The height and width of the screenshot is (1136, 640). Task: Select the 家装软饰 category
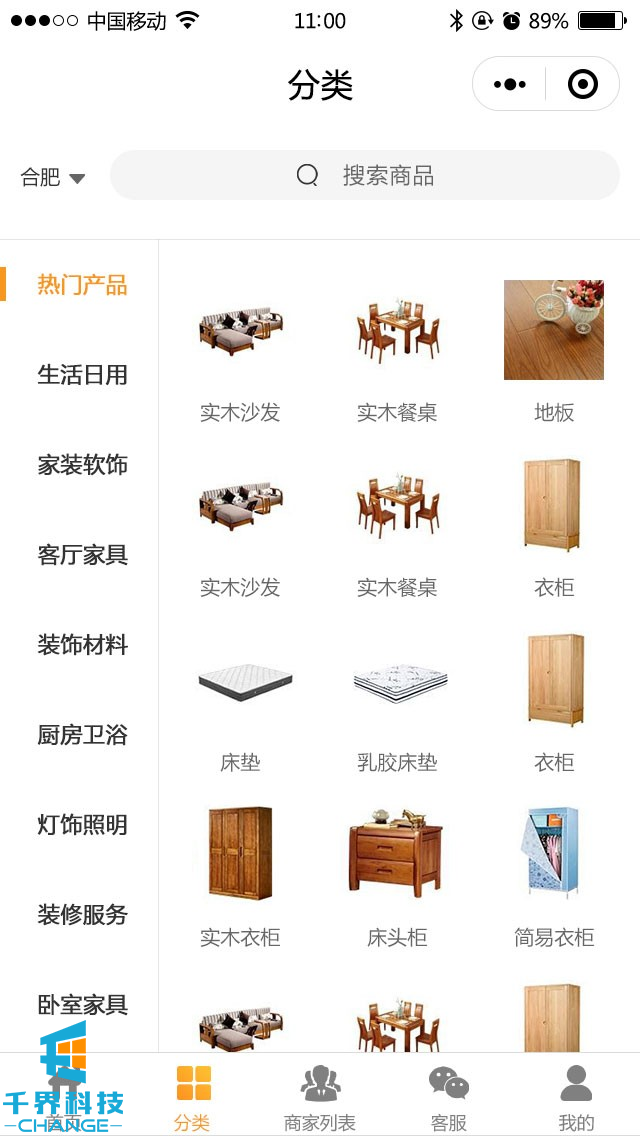pos(82,465)
